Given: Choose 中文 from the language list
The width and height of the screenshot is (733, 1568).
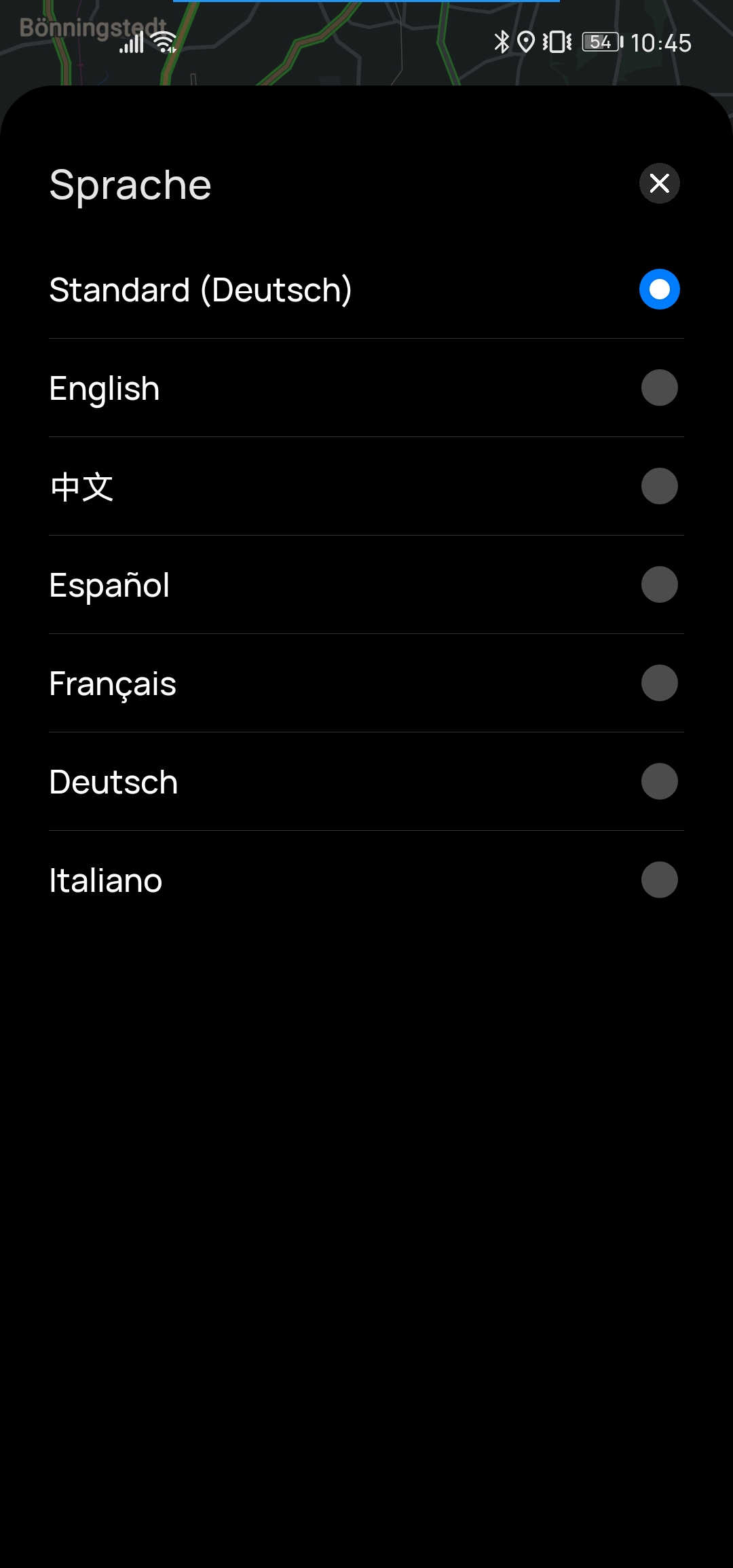Looking at the screenshot, I should click(659, 486).
